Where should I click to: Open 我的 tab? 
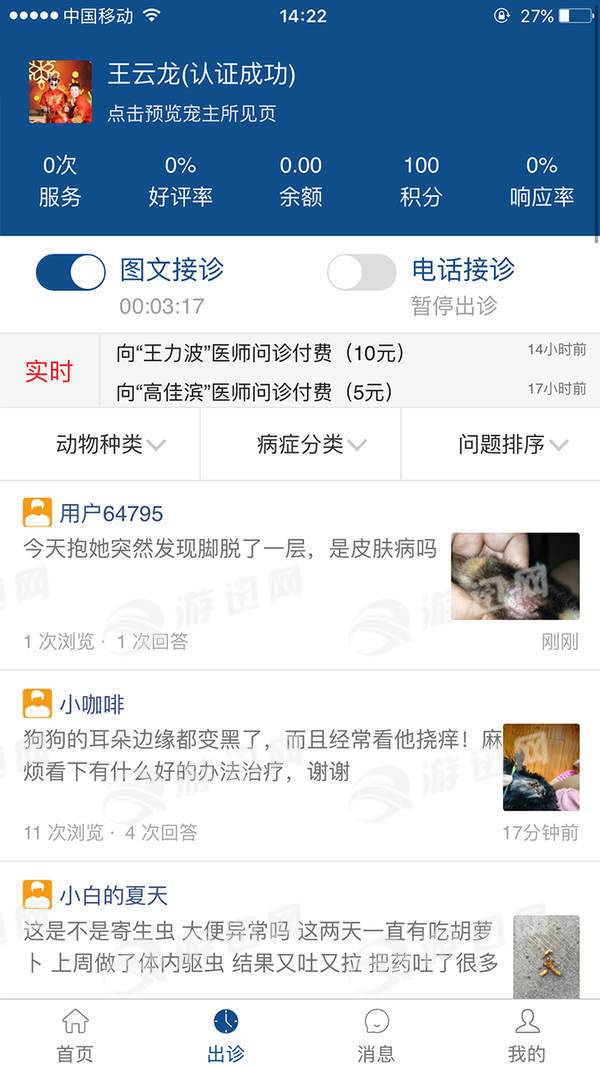pos(526,1035)
